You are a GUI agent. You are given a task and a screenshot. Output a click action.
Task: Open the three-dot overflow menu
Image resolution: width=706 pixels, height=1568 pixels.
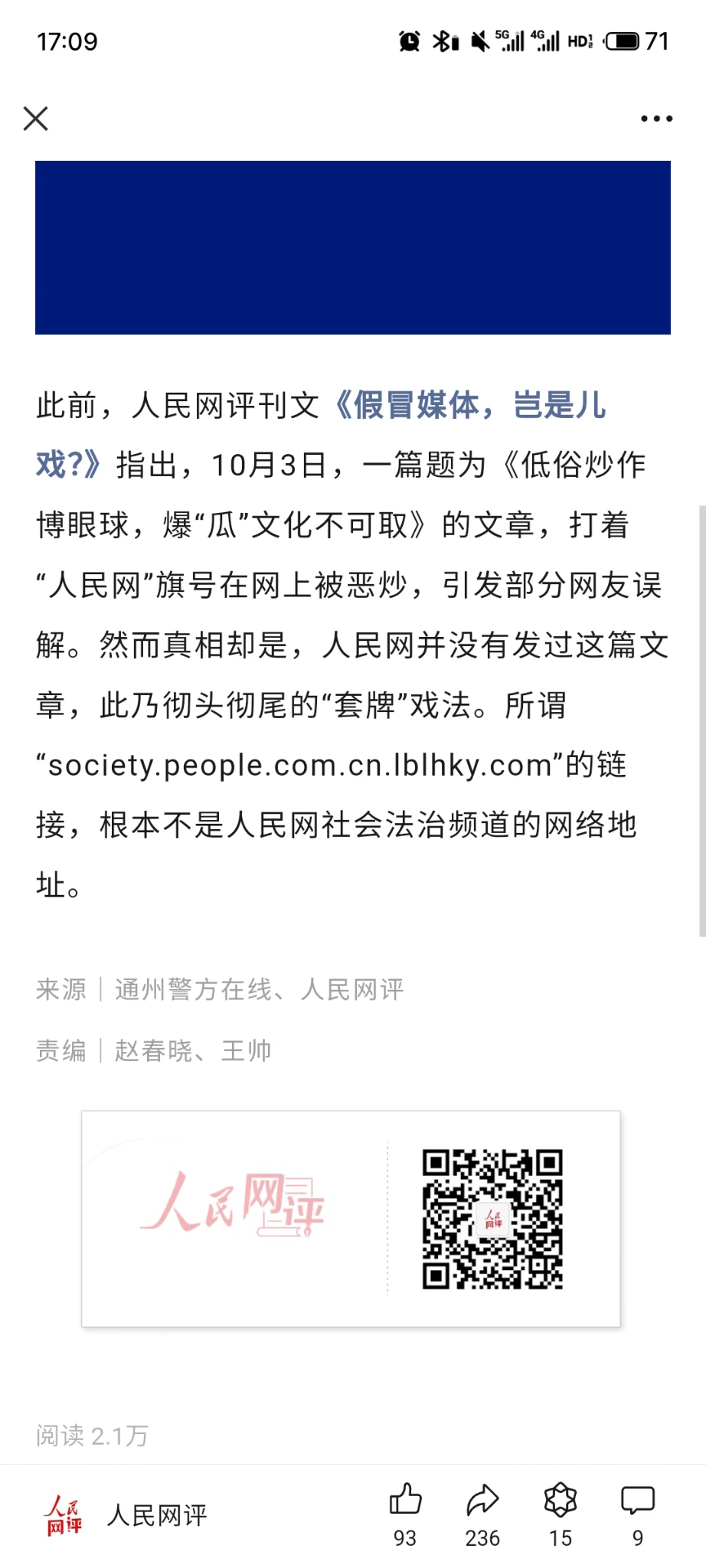click(x=656, y=119)
